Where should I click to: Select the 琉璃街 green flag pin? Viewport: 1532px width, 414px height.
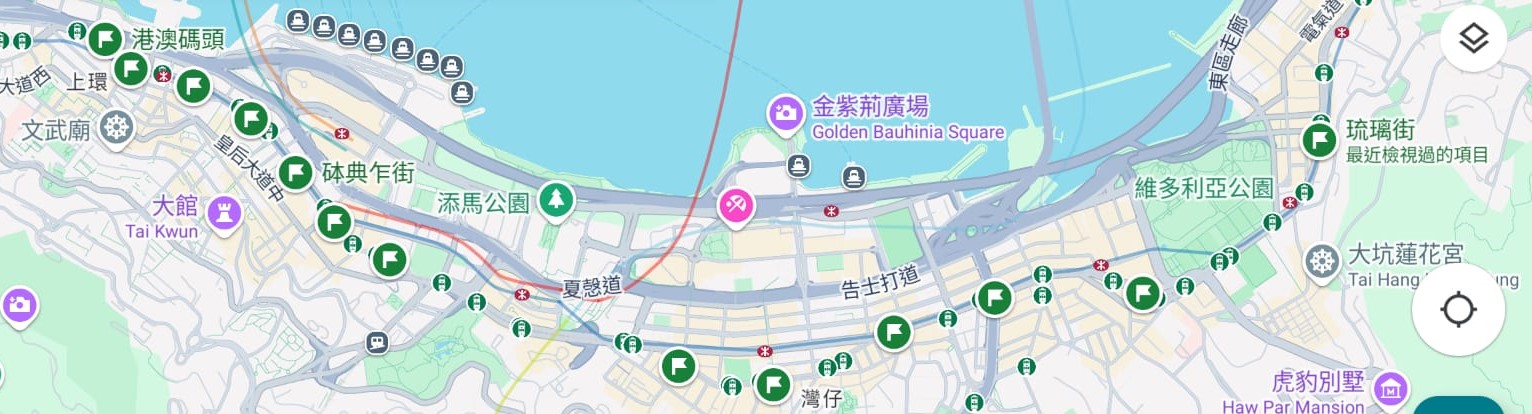(1319, 139)
